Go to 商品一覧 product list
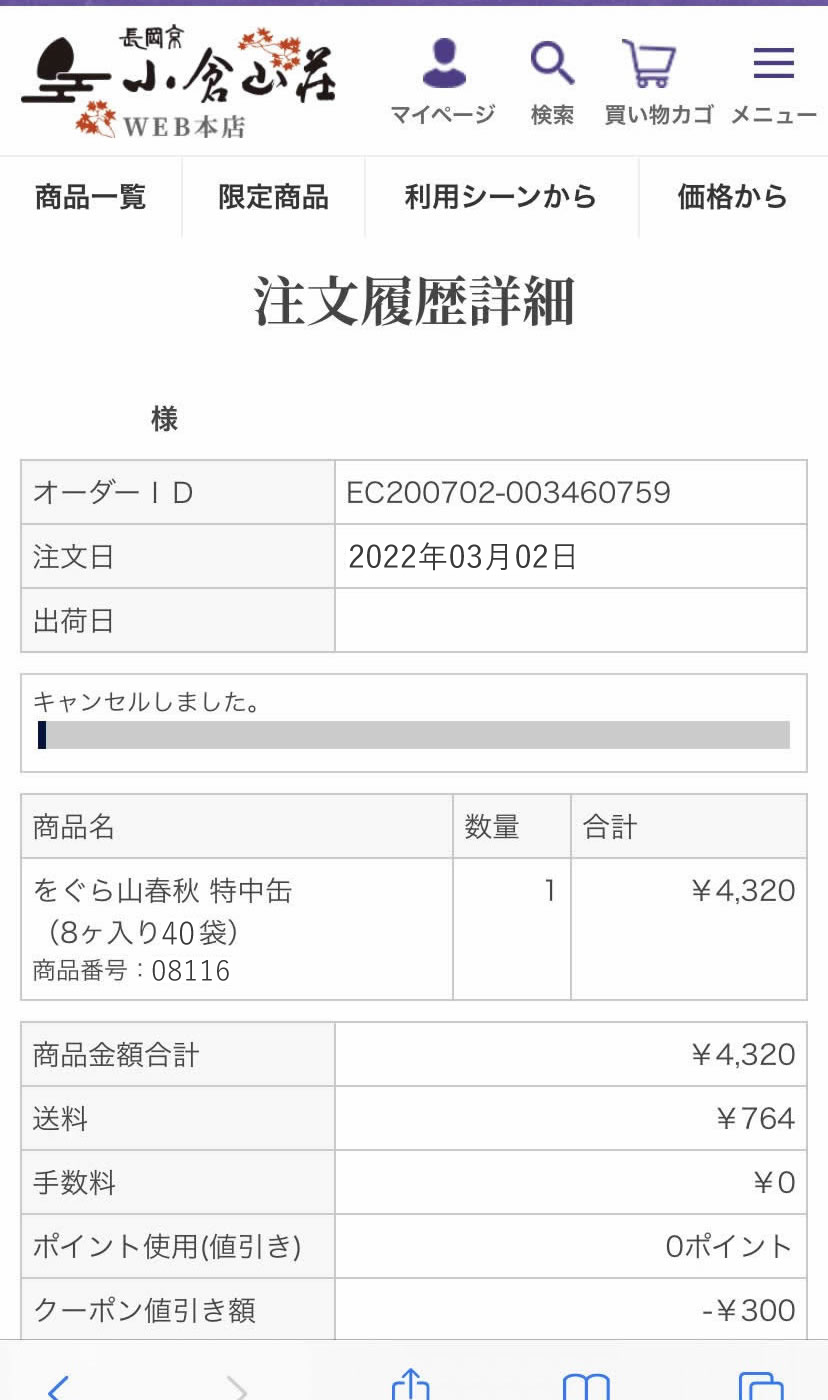The image size is (828, 1400). (x=91, y=197)
